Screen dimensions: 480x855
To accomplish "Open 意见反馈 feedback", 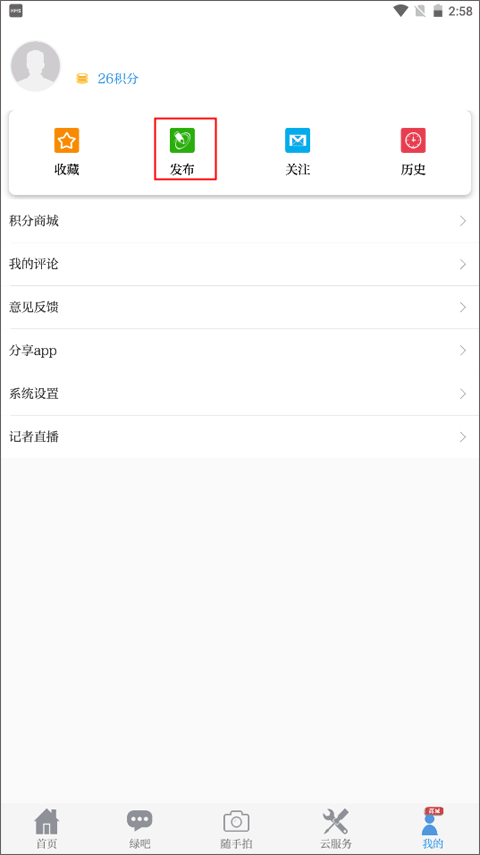I will (240, 307).
